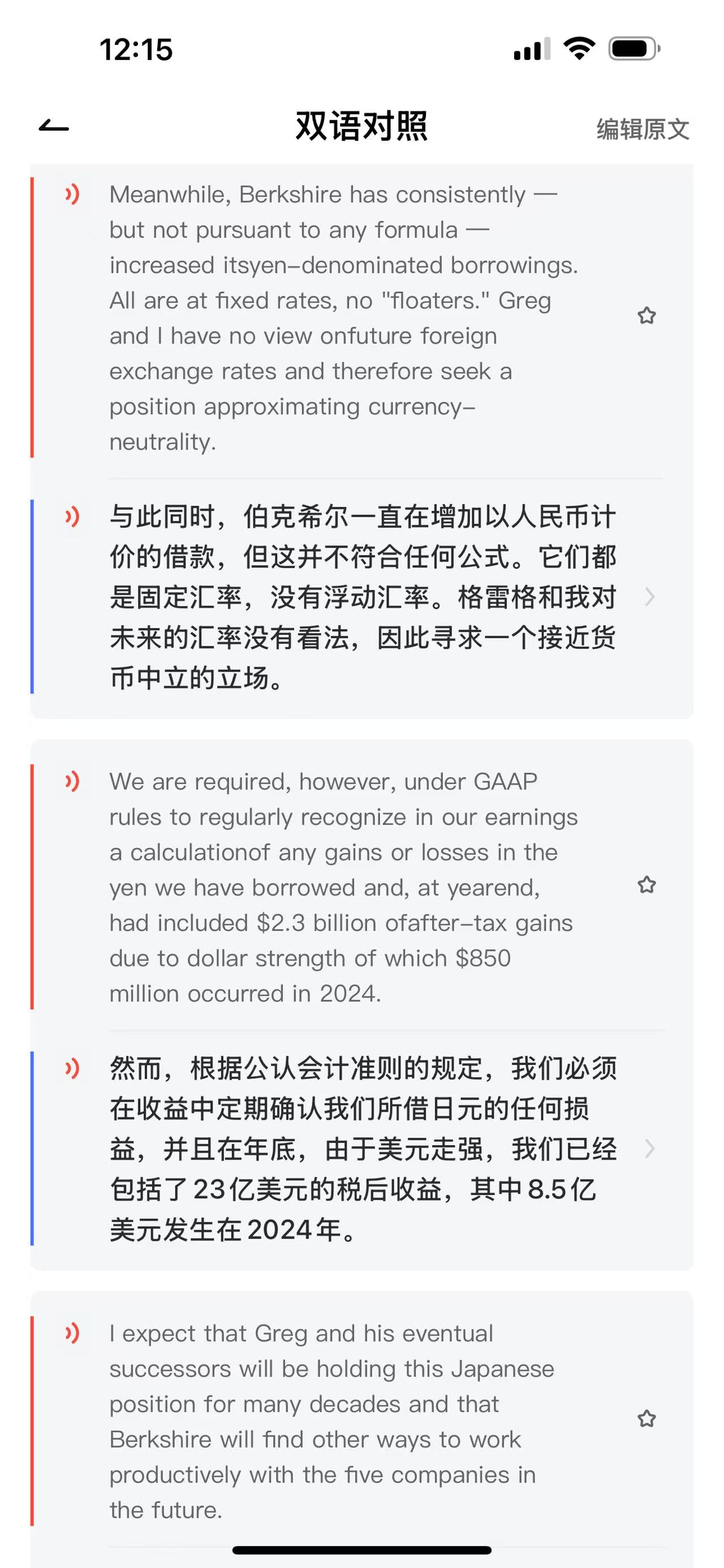Play audio for the 然而，根据公认会计准则 translation
Viewport: 724px width, 1568px height.
coord(72,1068)
